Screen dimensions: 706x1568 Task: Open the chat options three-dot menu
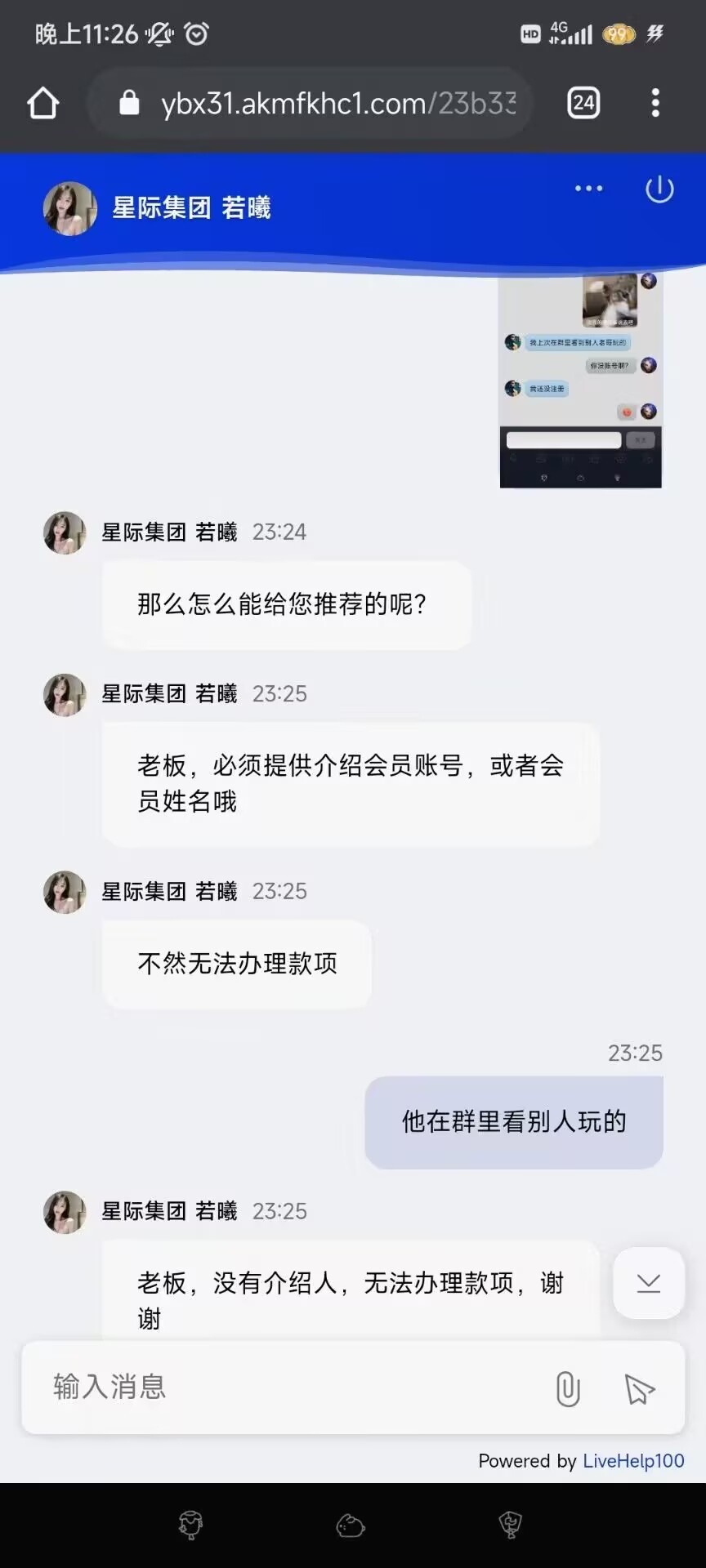(x=588, y=189)
